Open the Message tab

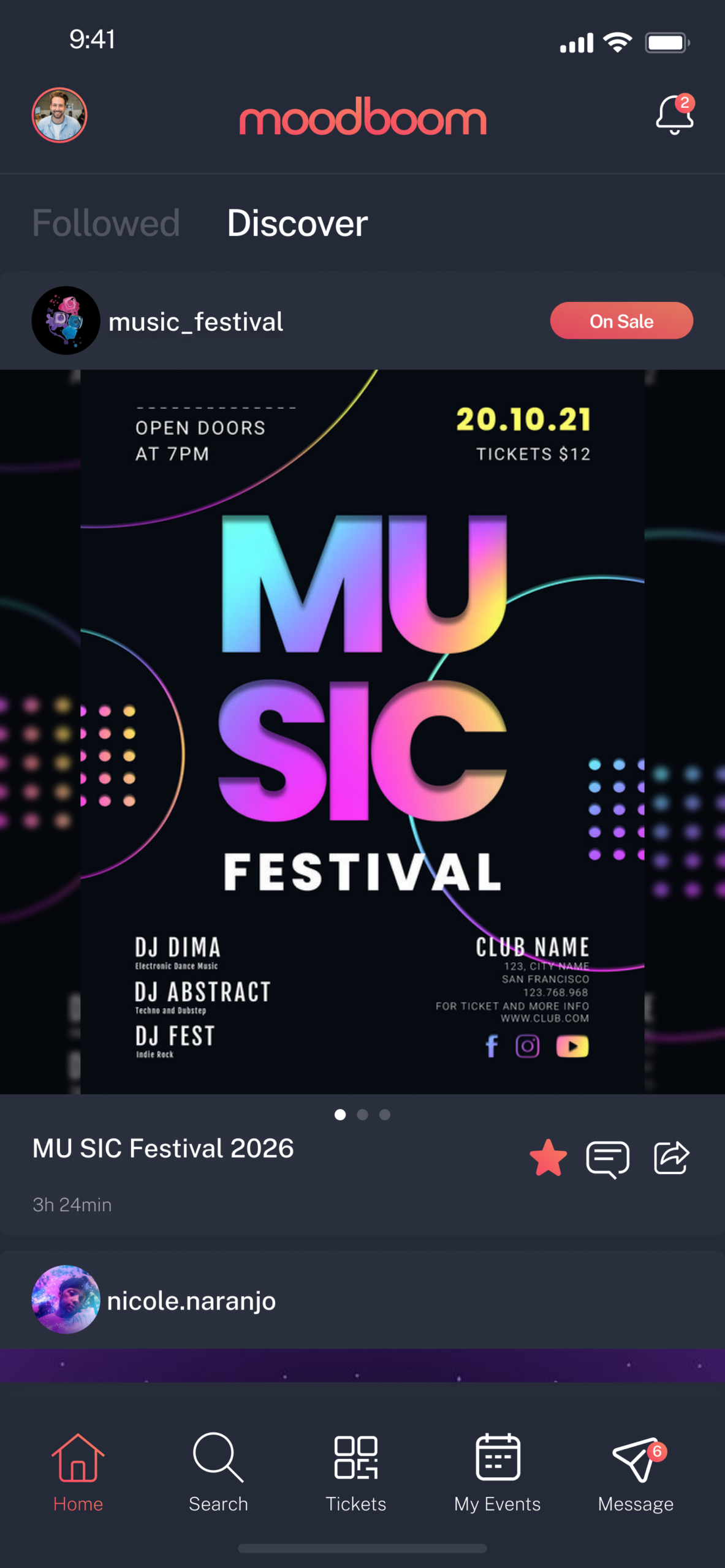[636, 1472]
